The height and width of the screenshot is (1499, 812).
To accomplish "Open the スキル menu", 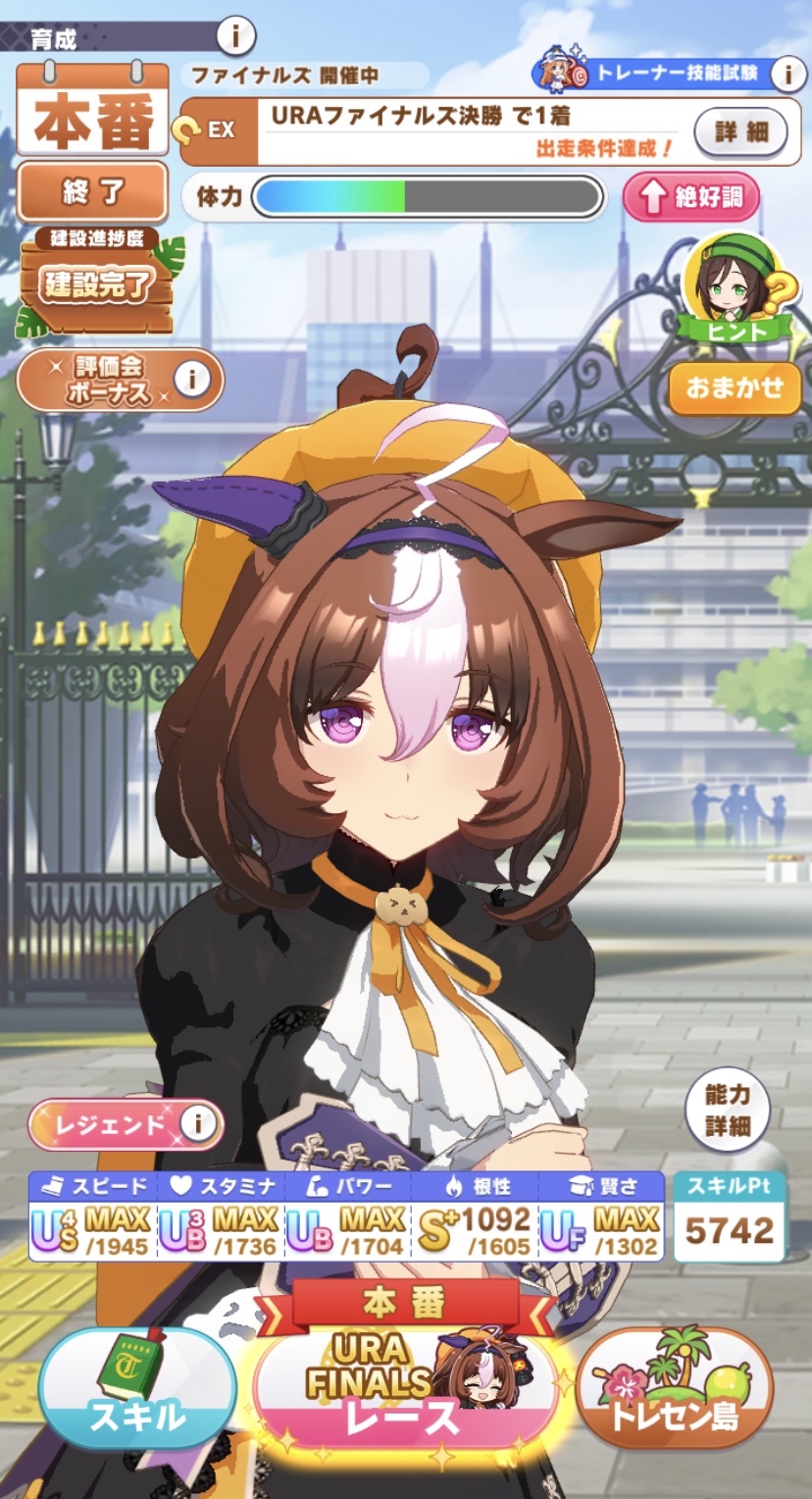I will point(137,1388).
